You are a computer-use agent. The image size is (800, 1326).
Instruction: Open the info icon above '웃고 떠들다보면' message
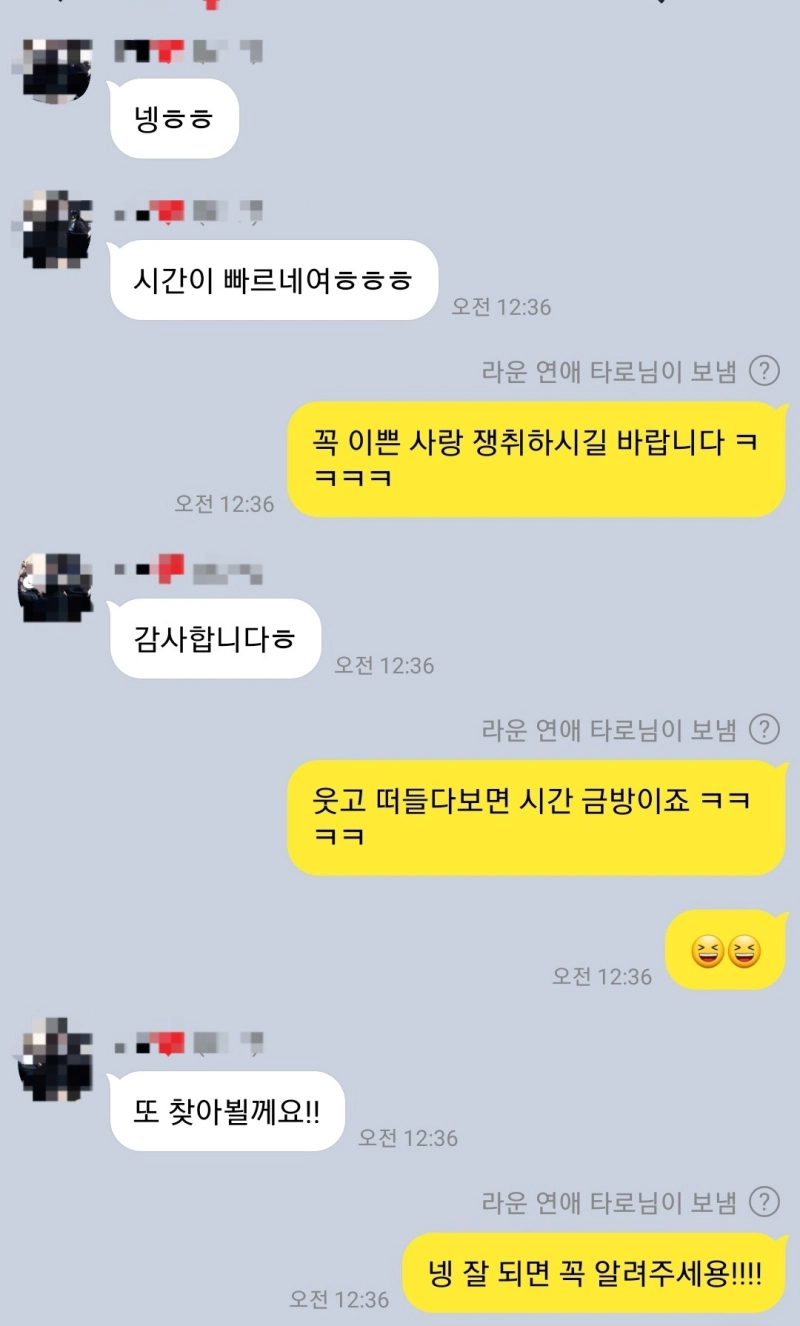764,730
